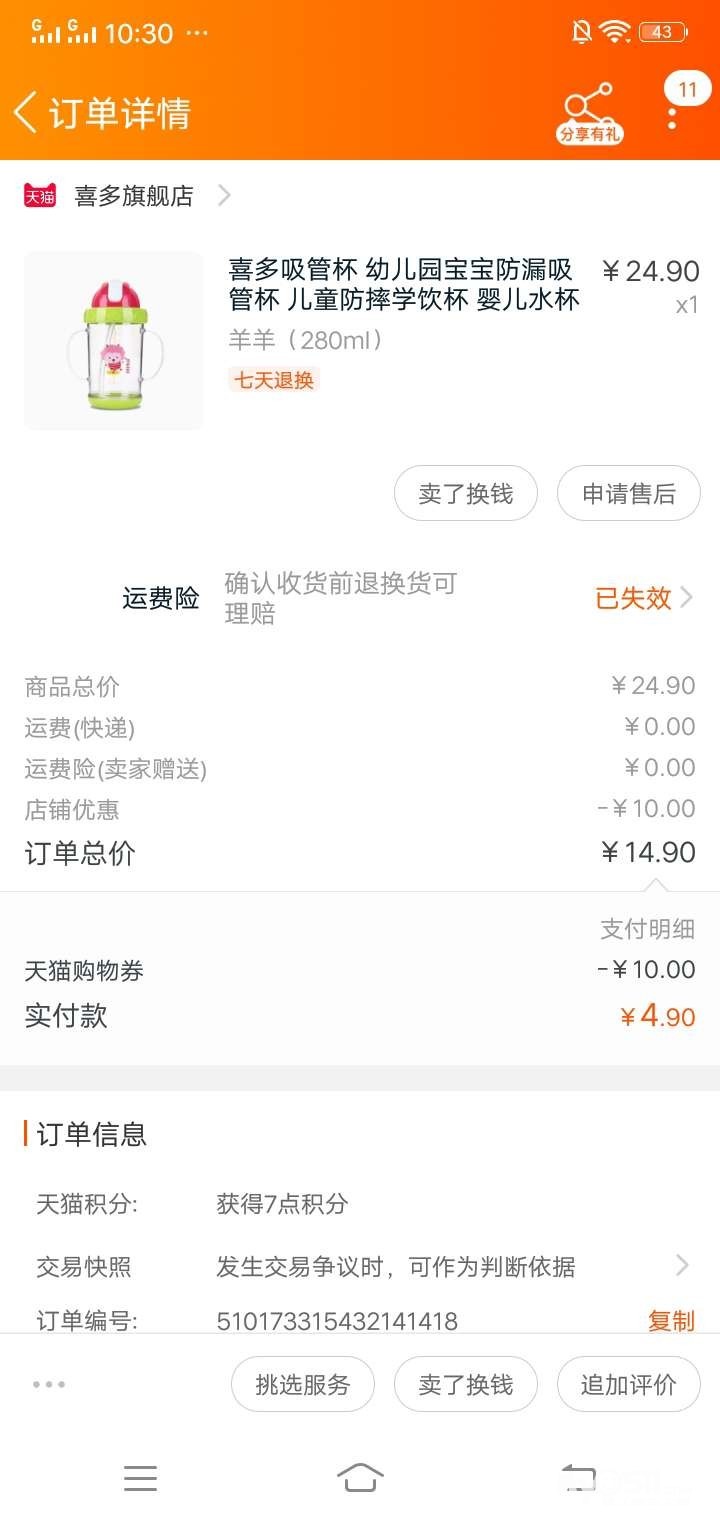
Task: Tap the system home button
Action: [x=360, y=1477]
